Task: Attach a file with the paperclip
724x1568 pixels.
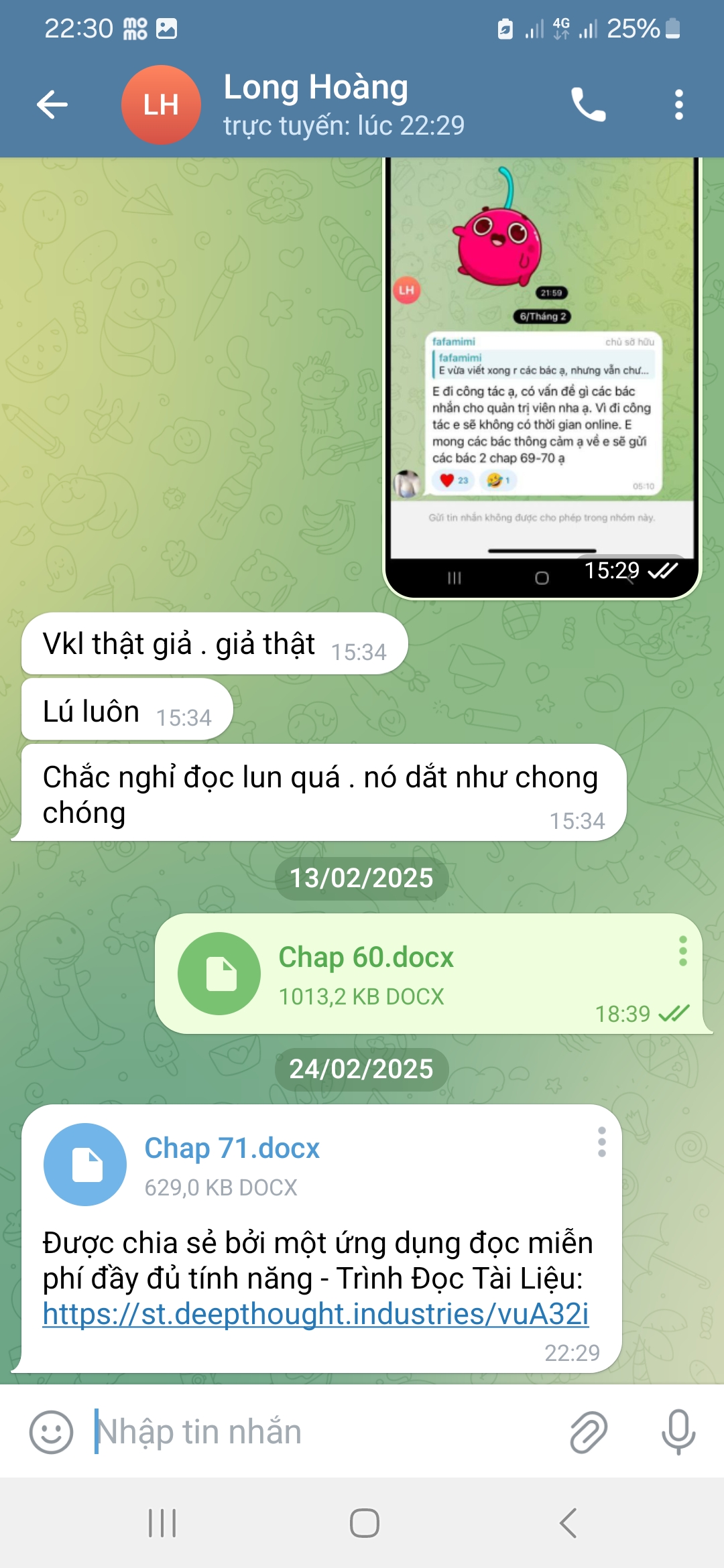Action: point(588,1432)
